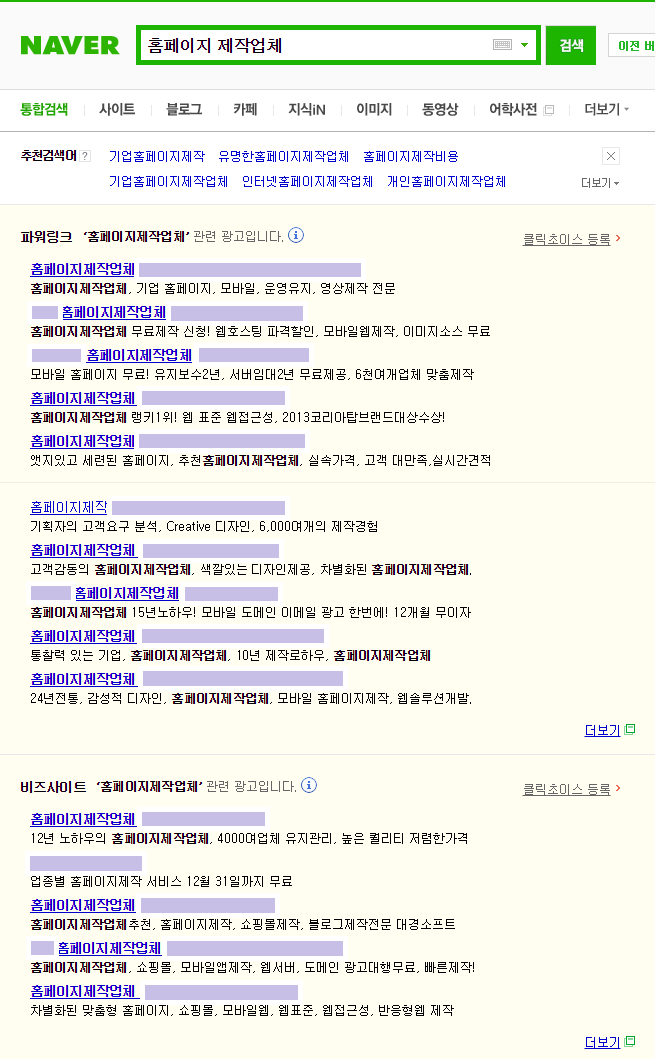Open the info icon beside the 파워링크 ad notice
This screenshot has height=1059, width=655.
pyautogui.click(x=296, y=235)
